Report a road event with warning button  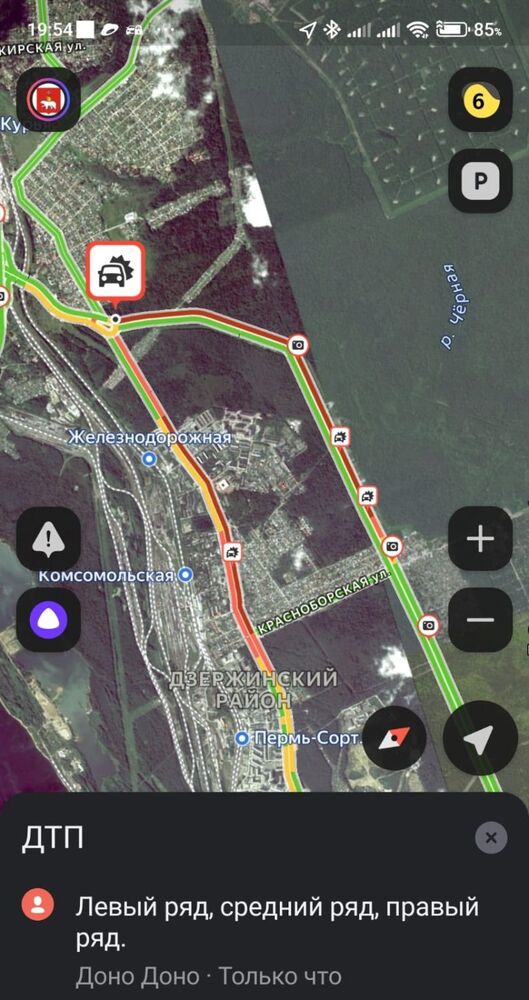(x=48, y=539)
